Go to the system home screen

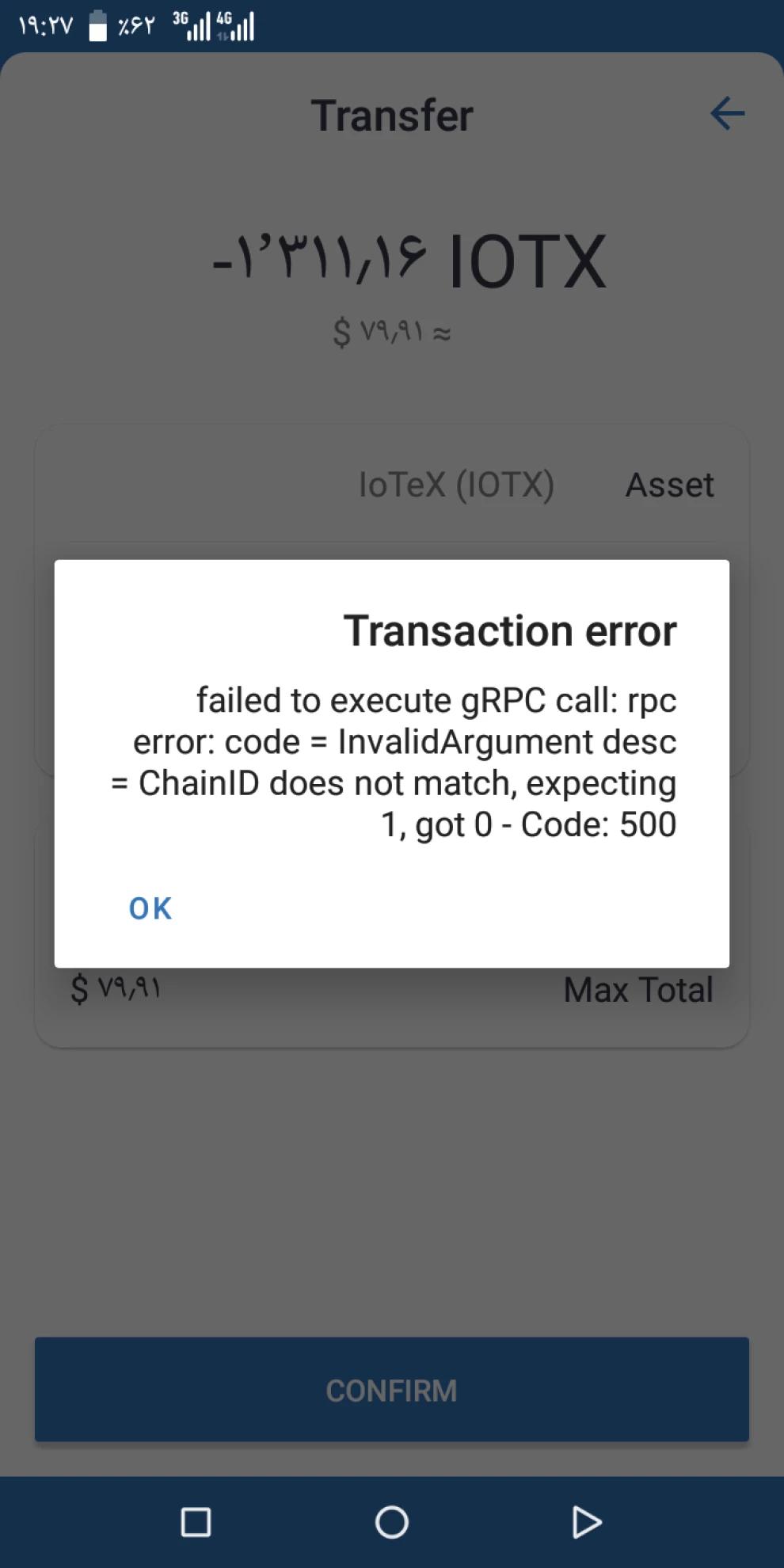coord(391,1521)
